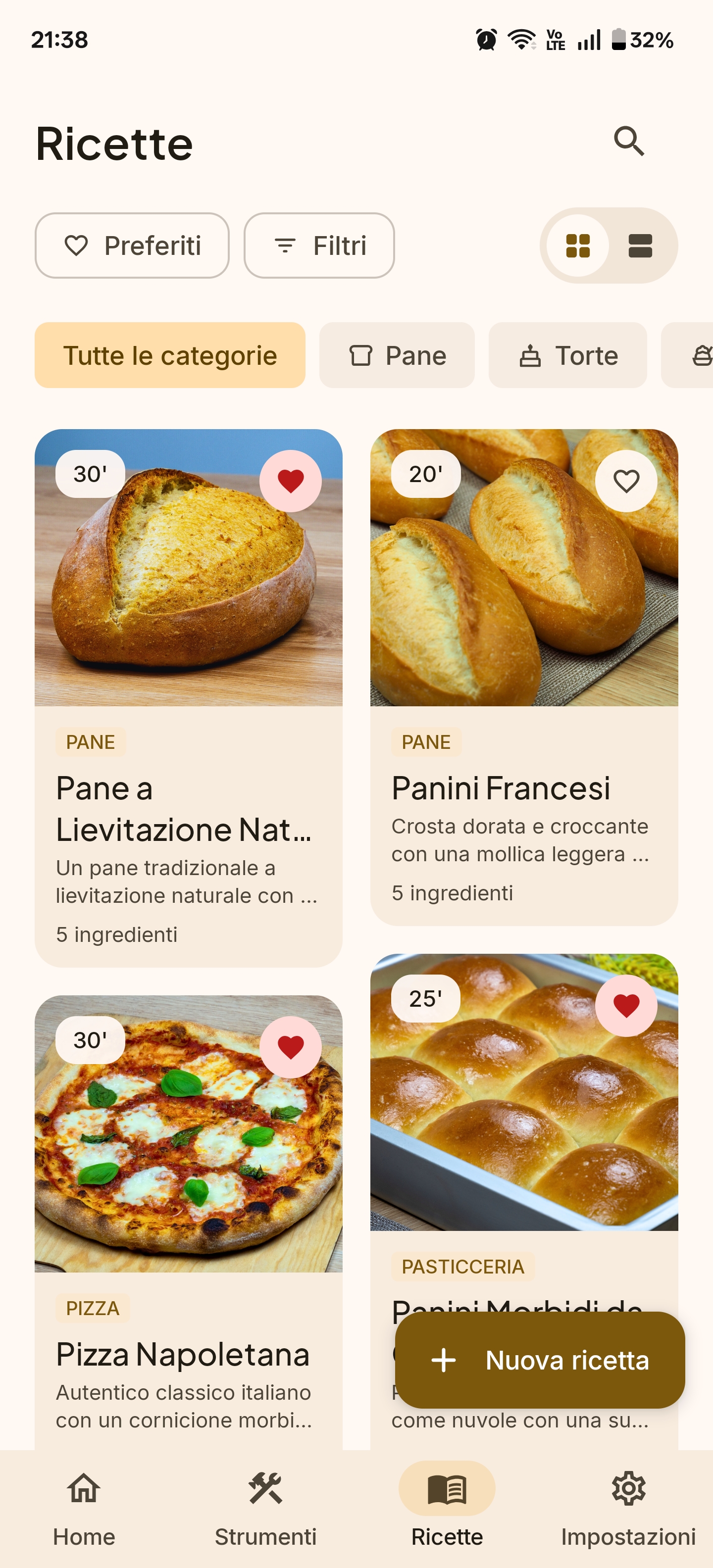
Task: Select the Torte category chip
Action: (x=567, y=355)
